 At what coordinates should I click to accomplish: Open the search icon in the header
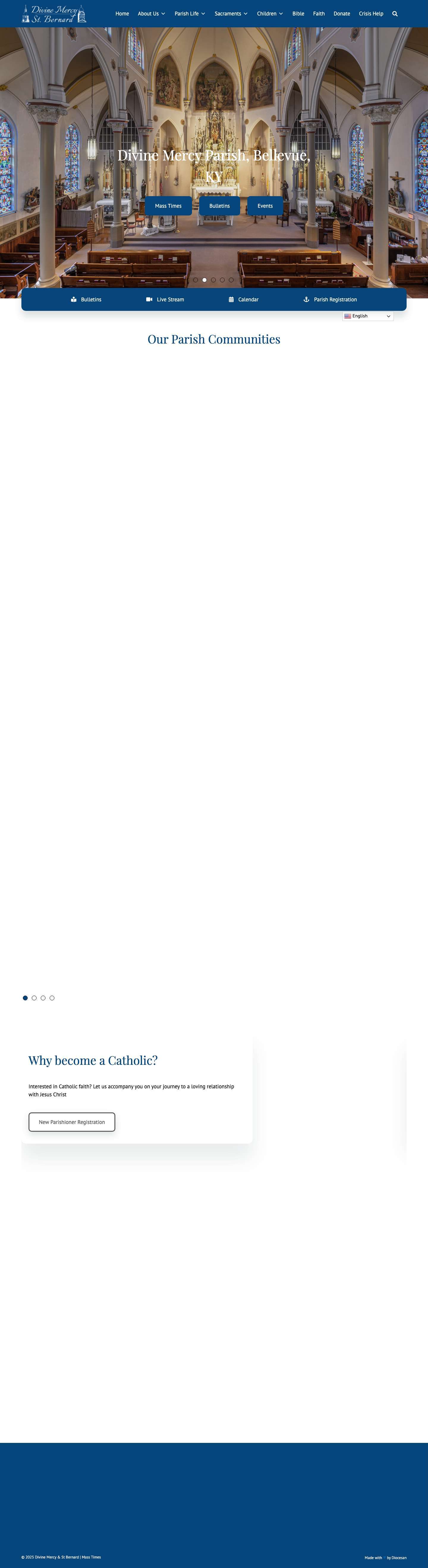pyautogui.click(x=394, y=13)
